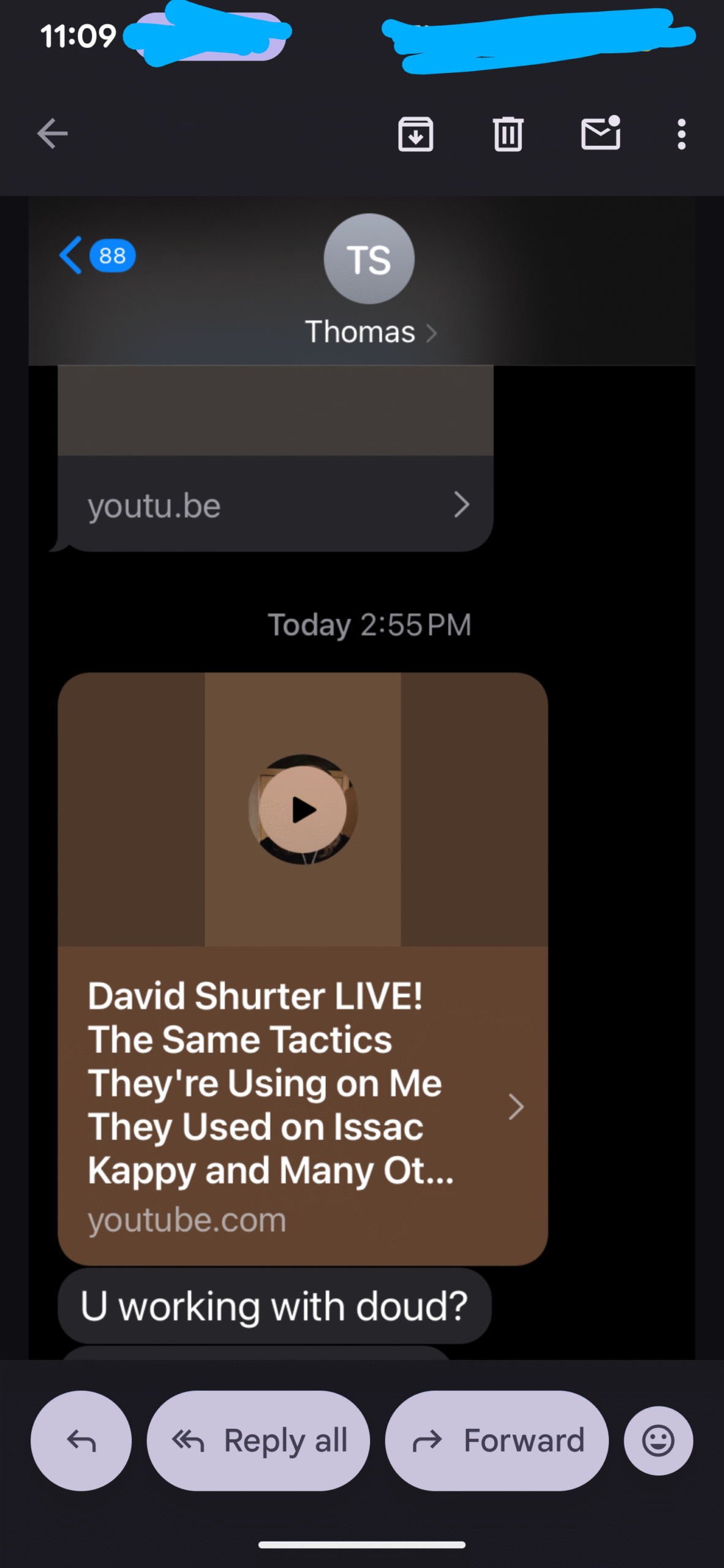Go back to the inbox
Viewport: 724px width, 1568px height.
(x=52, y=134)
